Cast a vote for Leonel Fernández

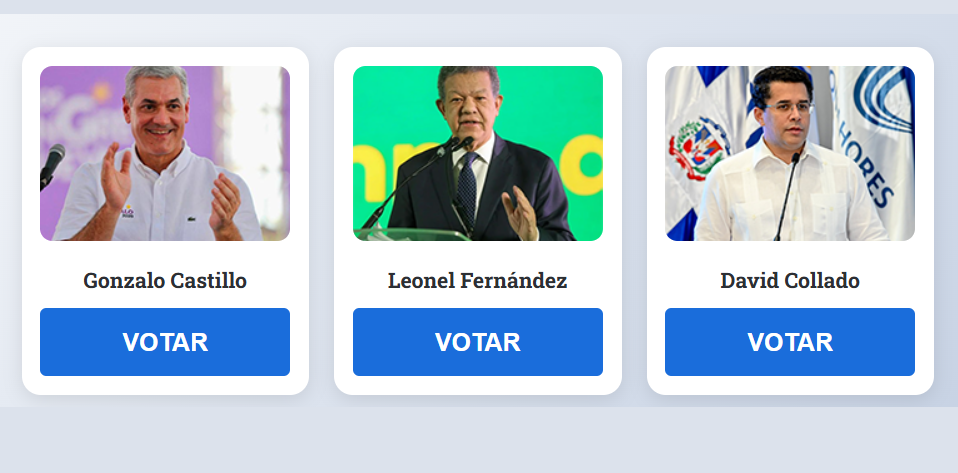click(477, 342)
